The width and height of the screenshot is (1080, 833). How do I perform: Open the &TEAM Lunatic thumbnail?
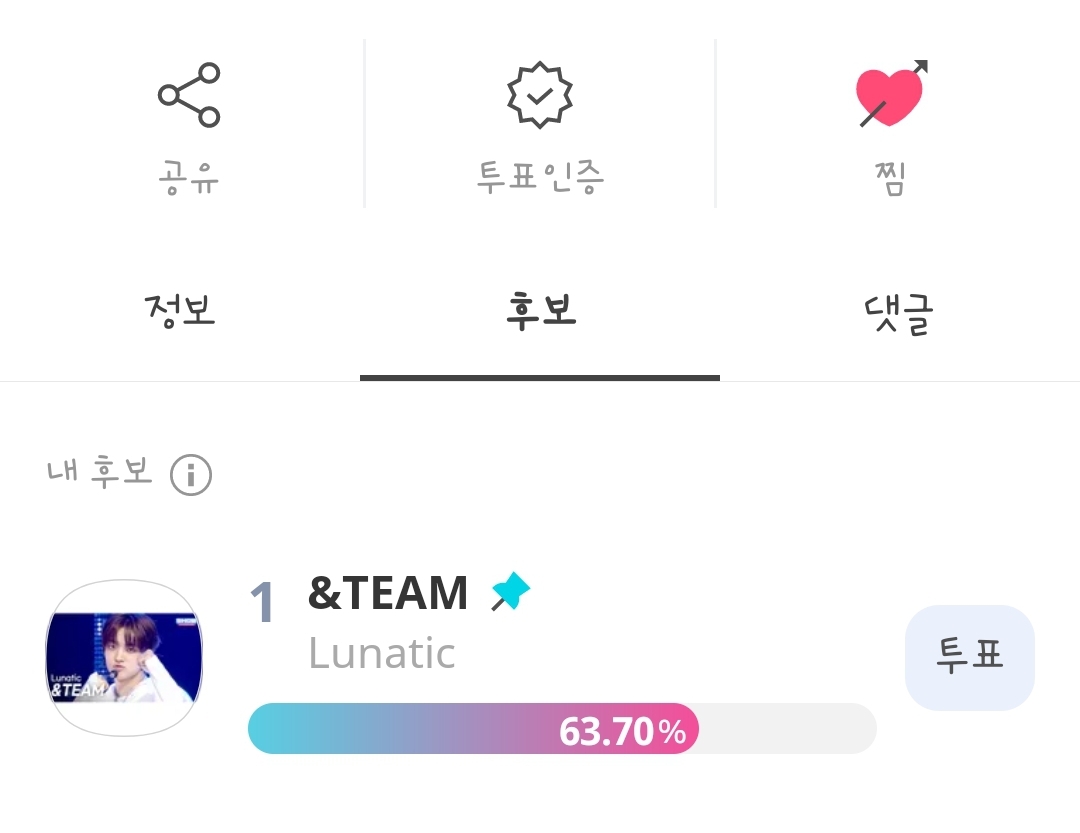(124, 658)
